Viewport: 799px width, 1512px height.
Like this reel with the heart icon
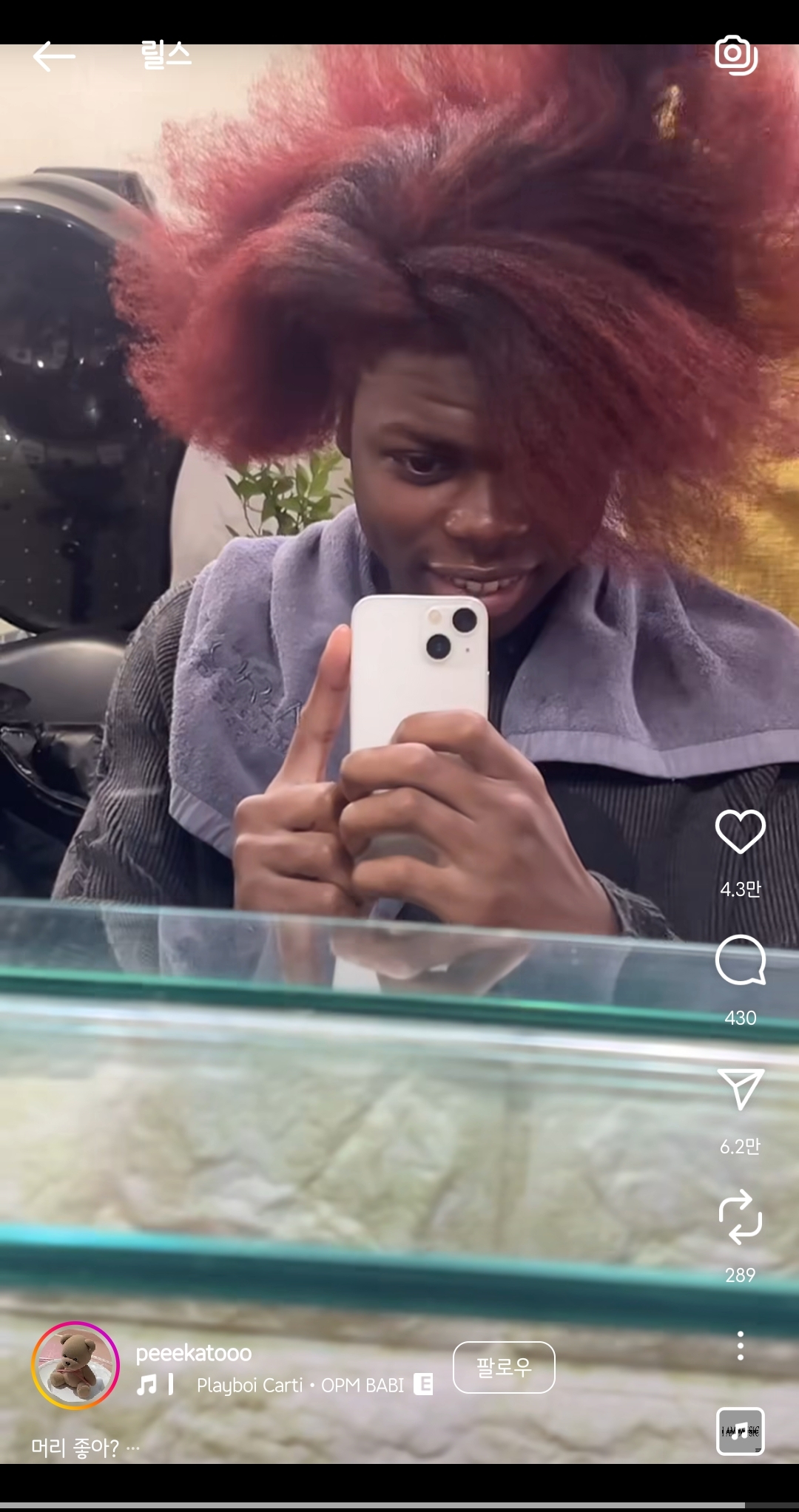[x=741, y=831]
